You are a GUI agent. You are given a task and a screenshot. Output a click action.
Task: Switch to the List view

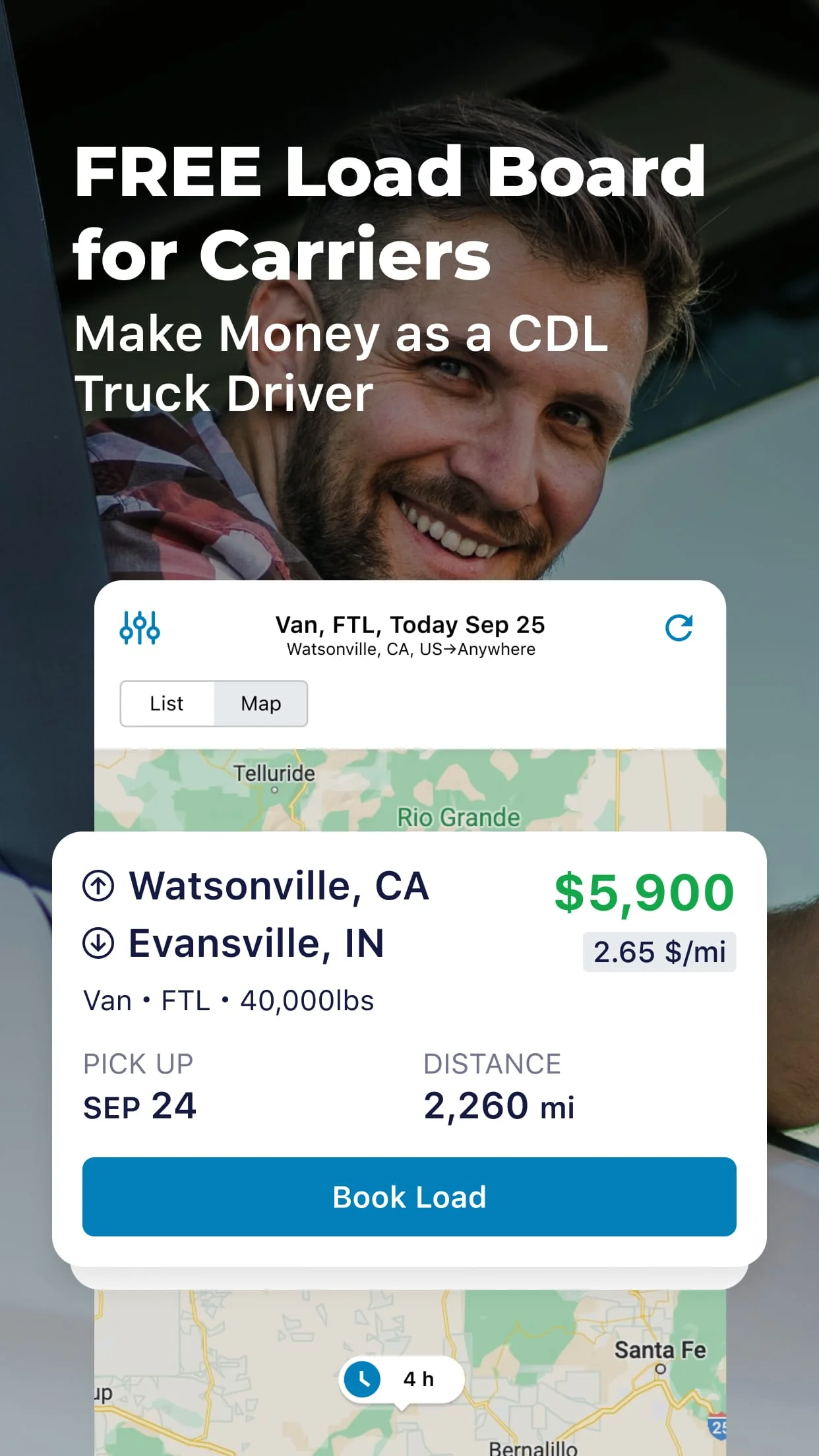(166, 704)
